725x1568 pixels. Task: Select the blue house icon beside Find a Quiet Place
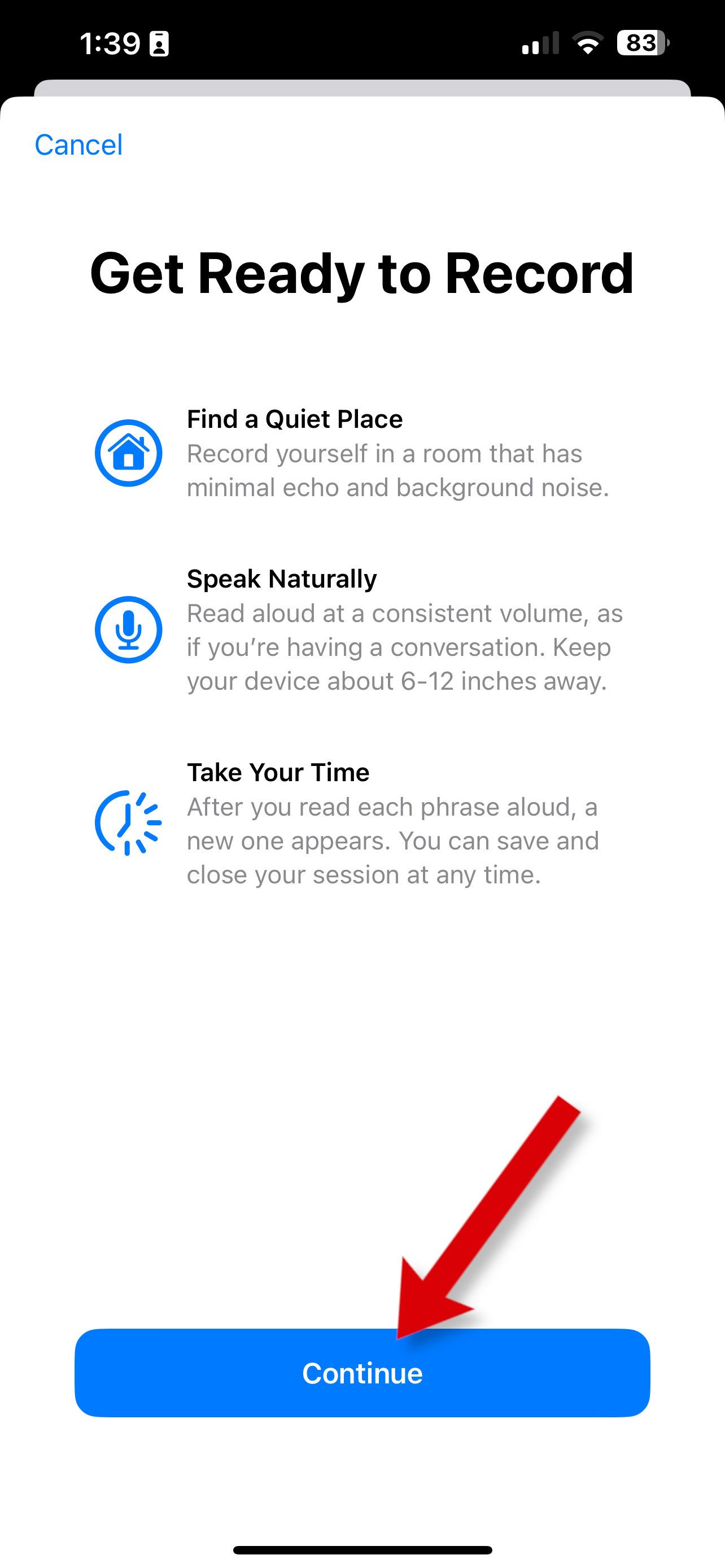click(128, 452)
